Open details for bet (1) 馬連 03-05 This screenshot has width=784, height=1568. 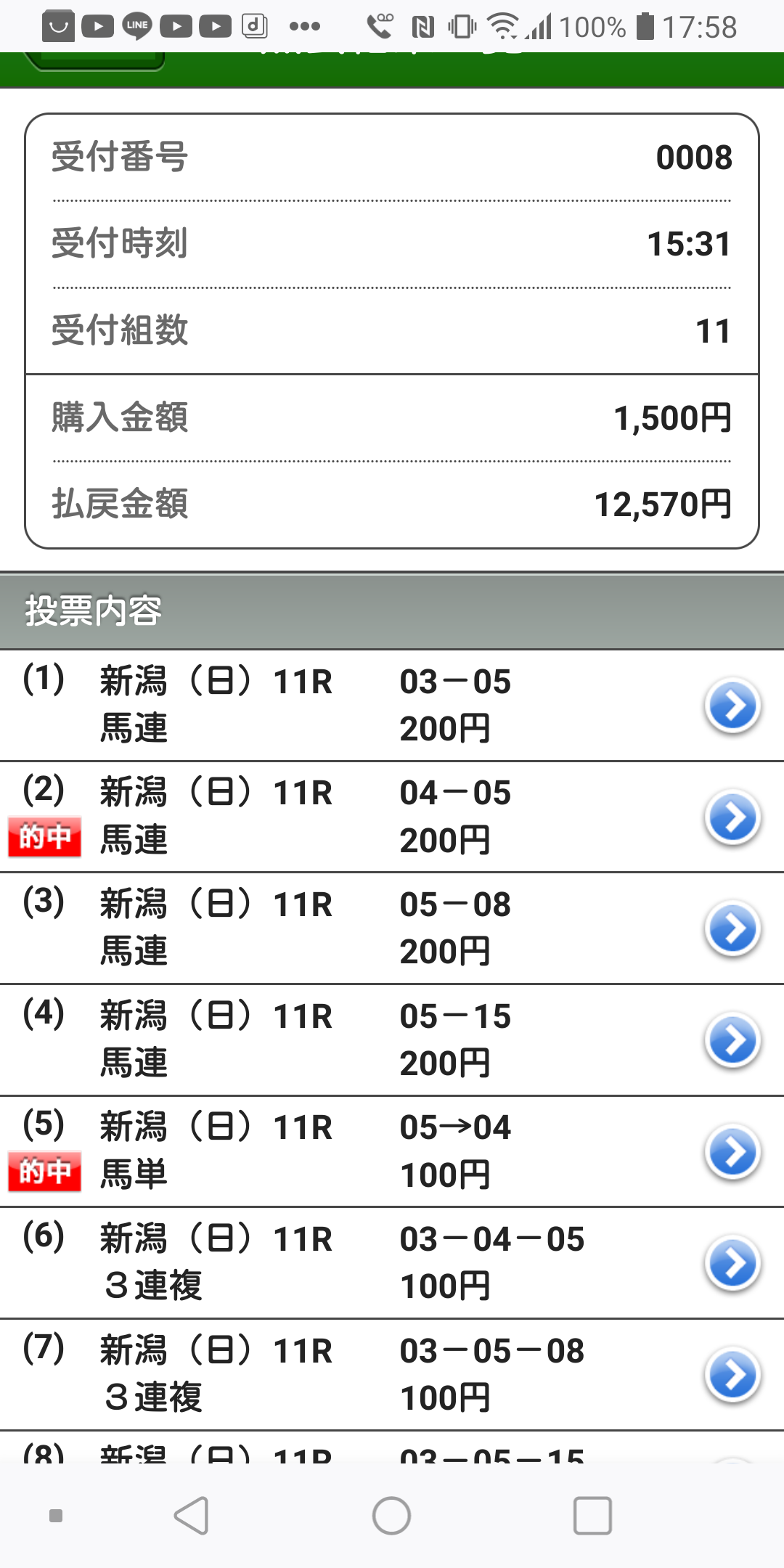point(732,706)
